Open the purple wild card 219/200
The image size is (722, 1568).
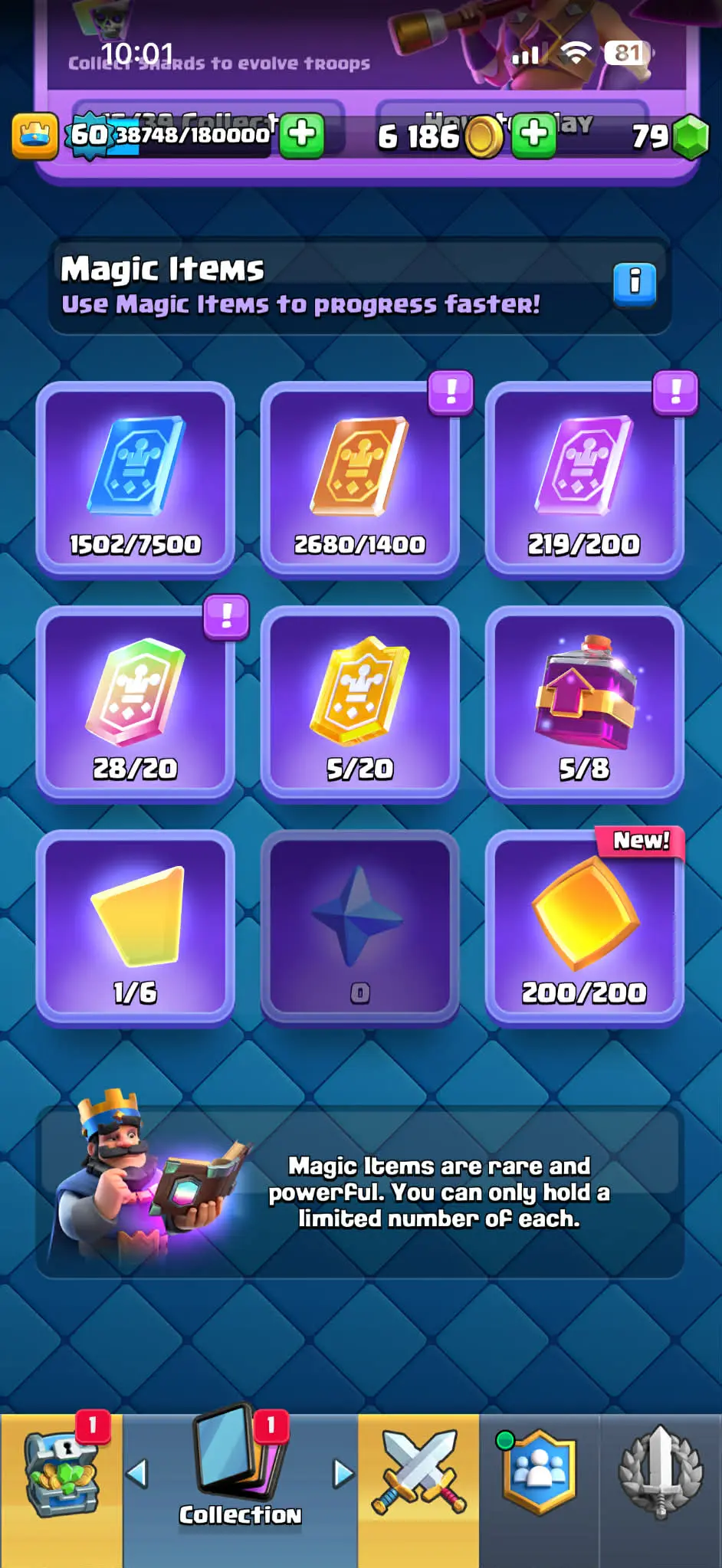584,478
